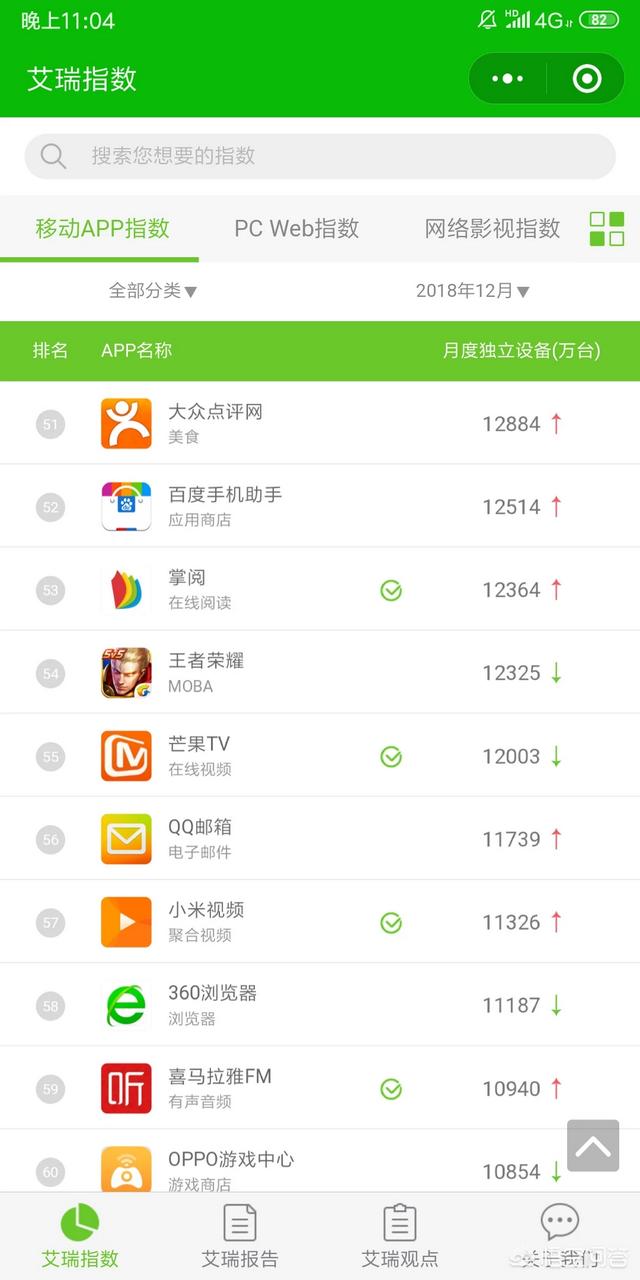The width and height of the screenshot is (640, 1280).
Task: Expand the 2018年12月 date dropdown
Action: (473, 291)
